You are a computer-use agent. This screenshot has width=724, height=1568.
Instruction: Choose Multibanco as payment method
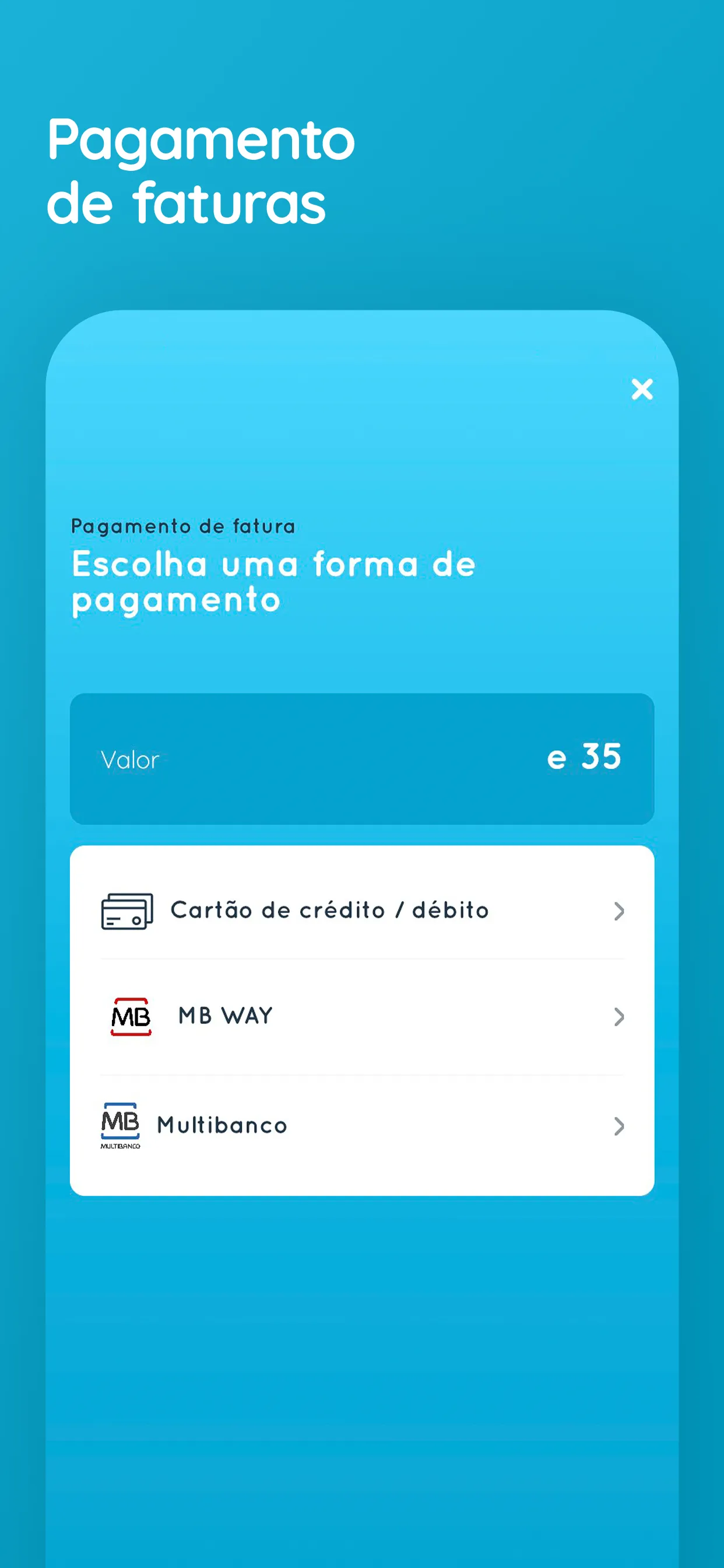click(222, 1125)
